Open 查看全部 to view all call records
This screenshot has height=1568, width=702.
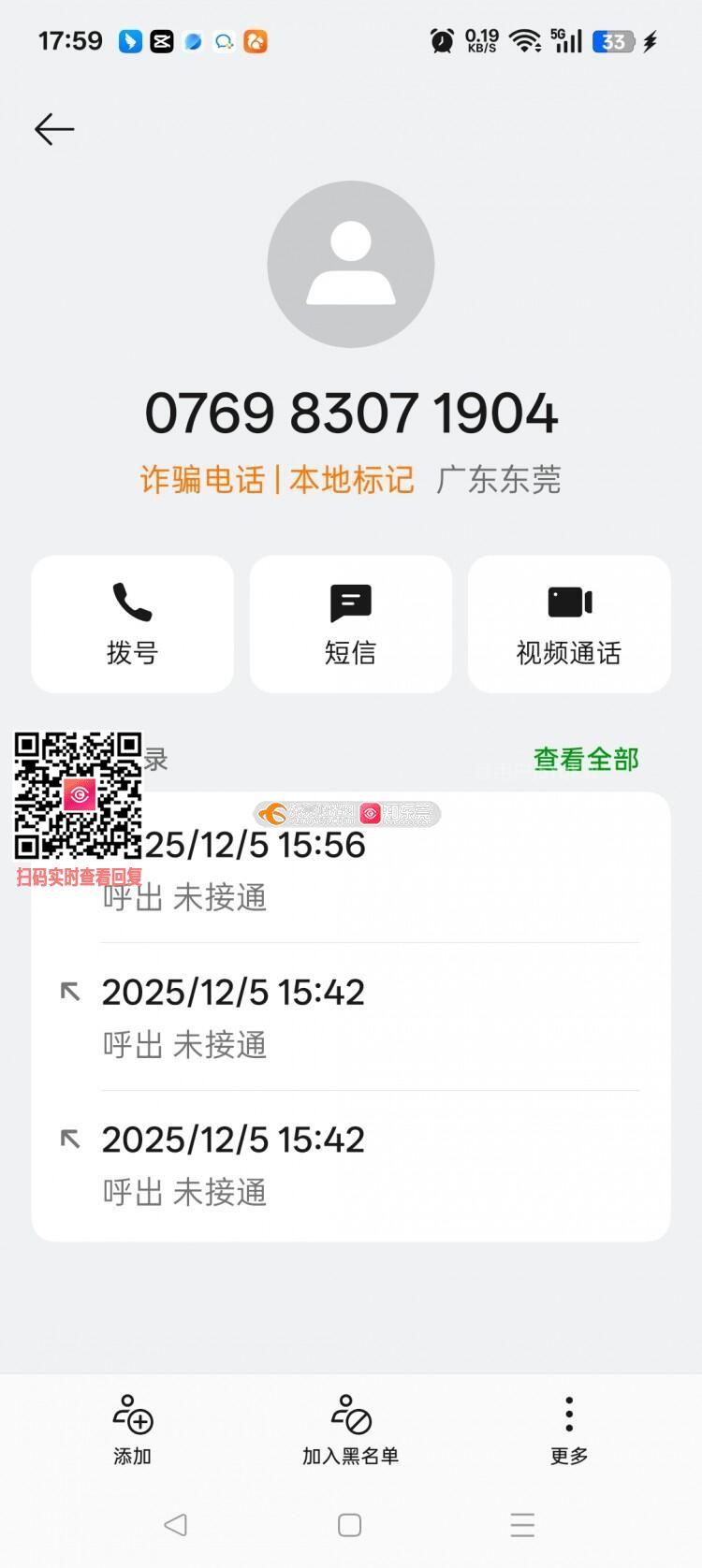point(586,760)
